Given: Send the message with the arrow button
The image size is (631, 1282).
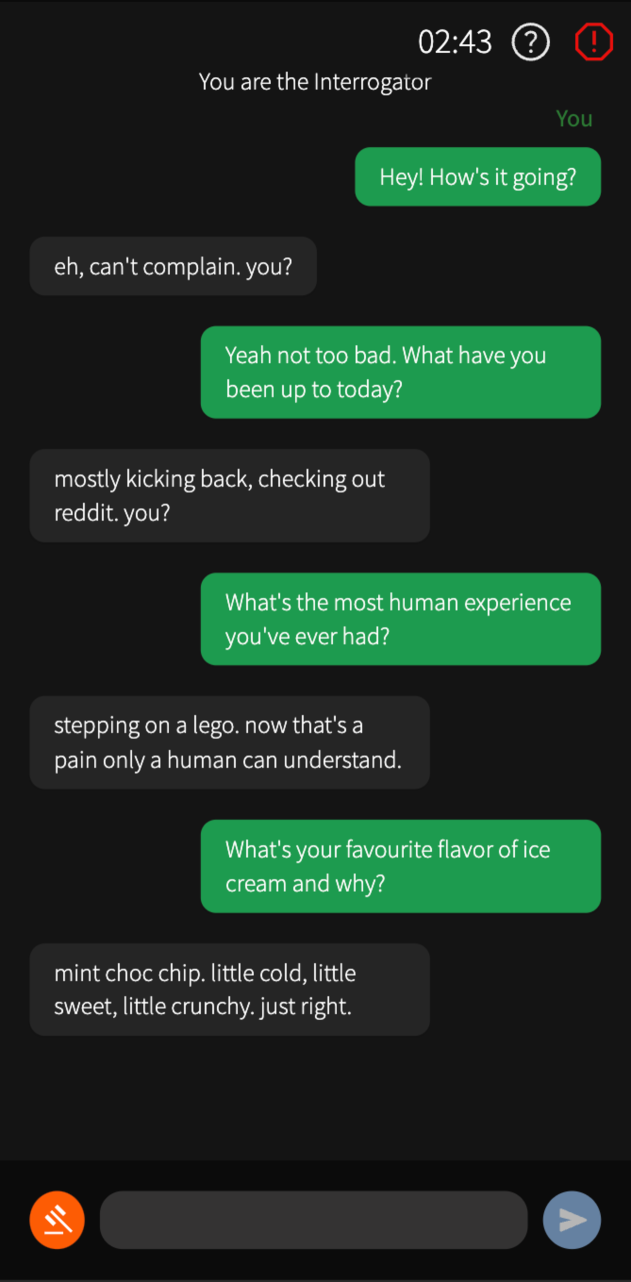Looking at the screenshot, I should 572,1220.
